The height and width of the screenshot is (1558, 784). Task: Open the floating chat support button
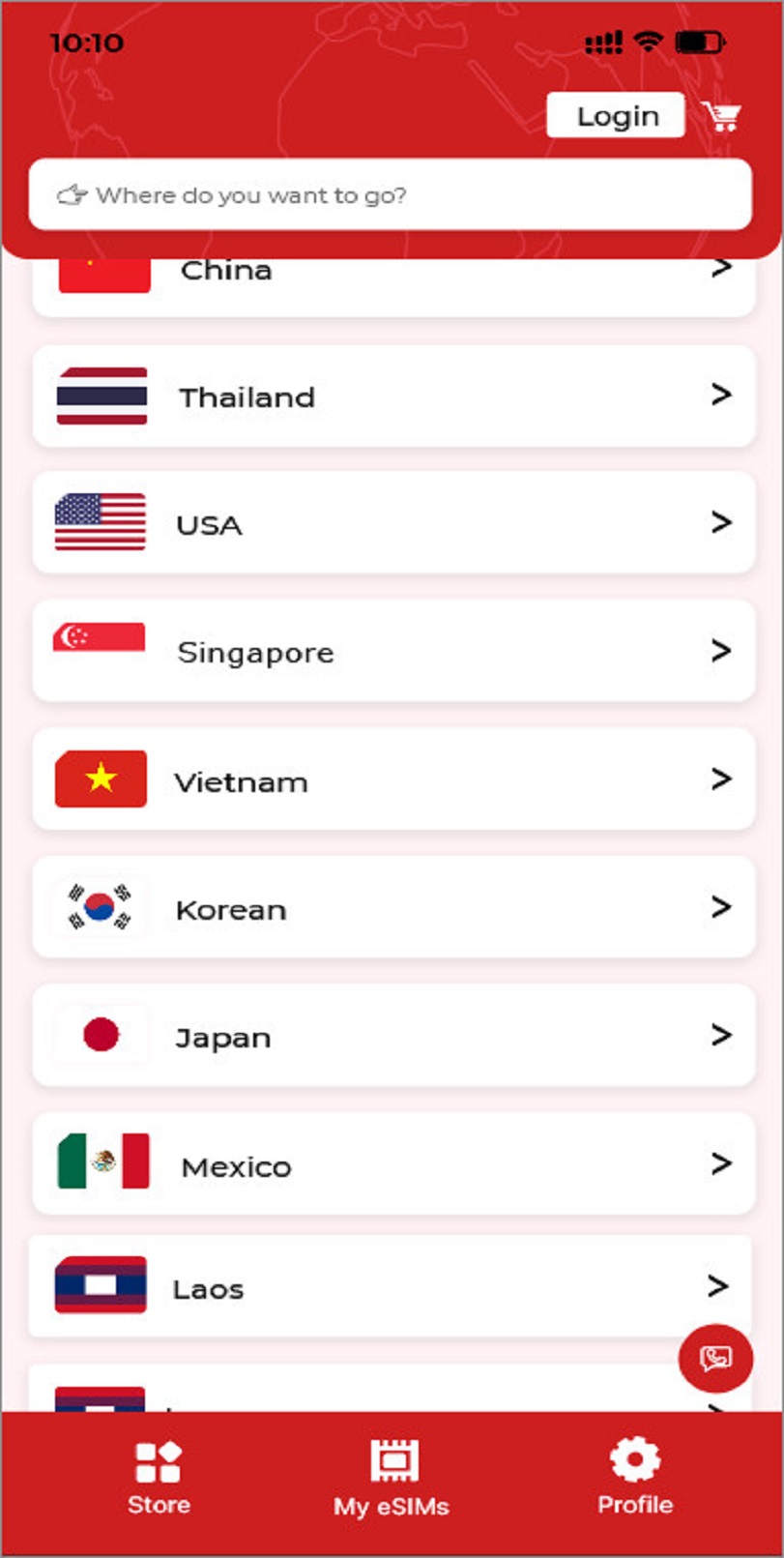point(715,1358)
